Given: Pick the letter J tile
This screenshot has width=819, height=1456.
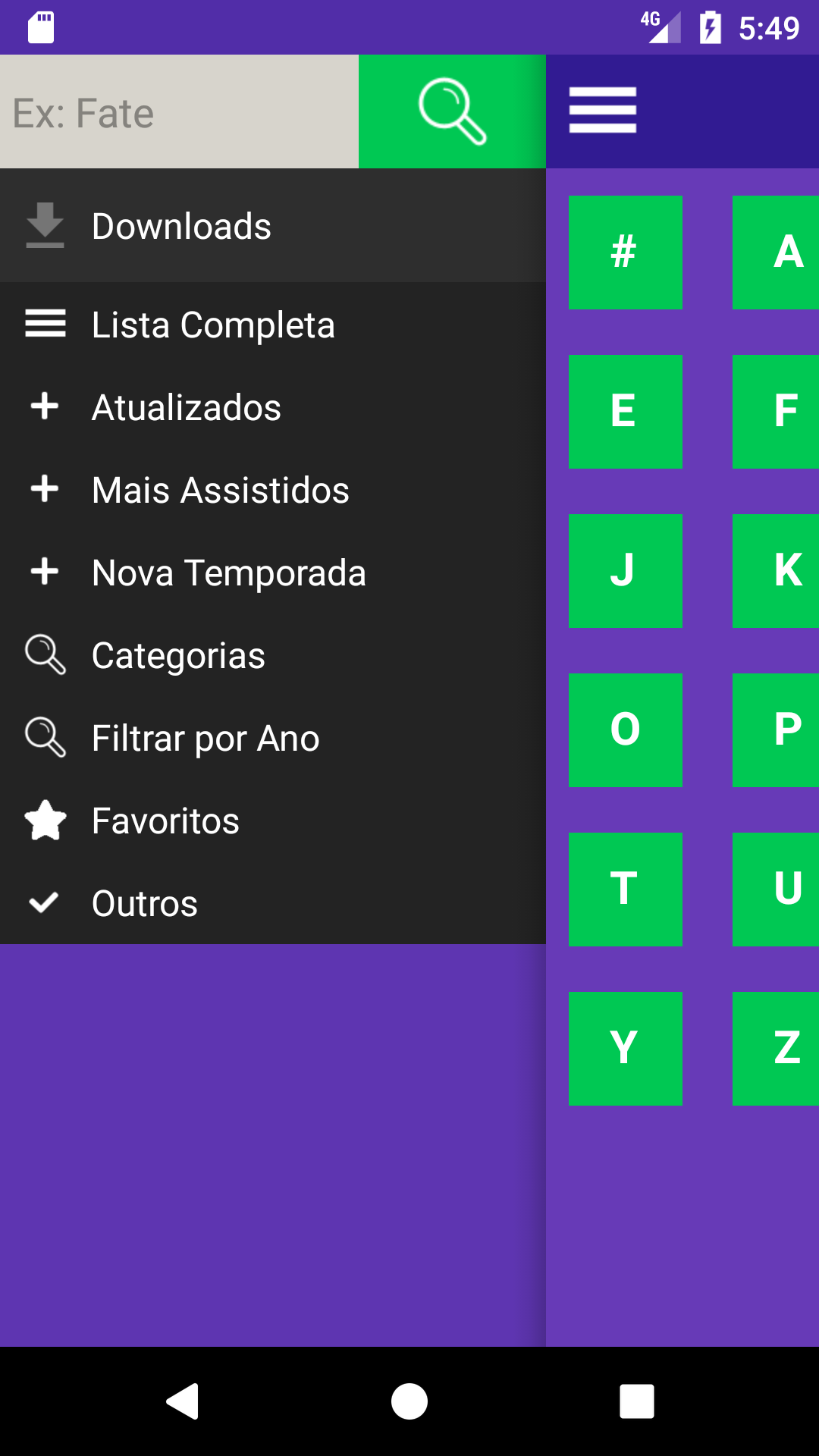Looking at the screenshot, I should 626,571.
